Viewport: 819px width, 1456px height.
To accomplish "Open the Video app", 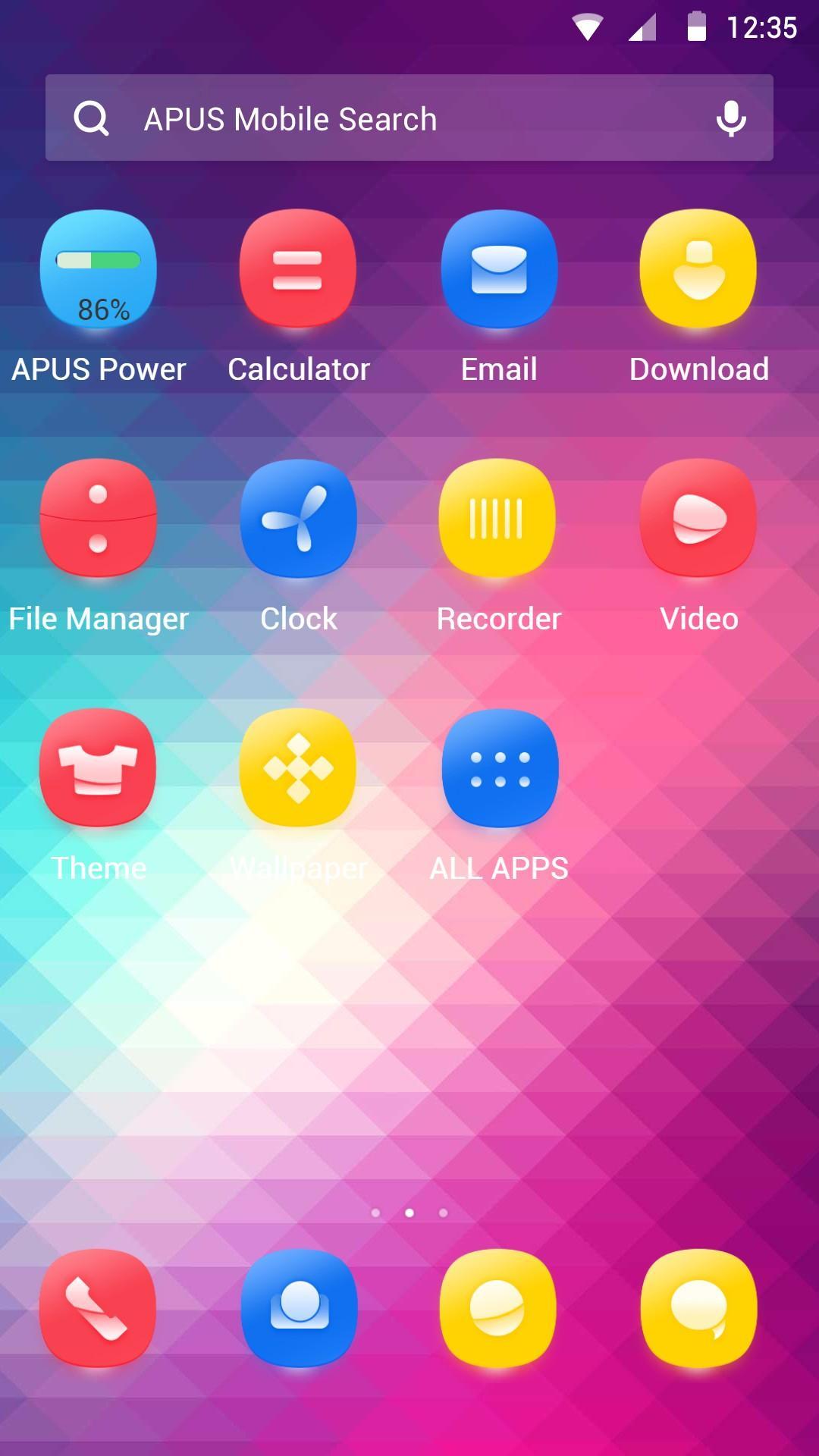I will coord(698,519).
